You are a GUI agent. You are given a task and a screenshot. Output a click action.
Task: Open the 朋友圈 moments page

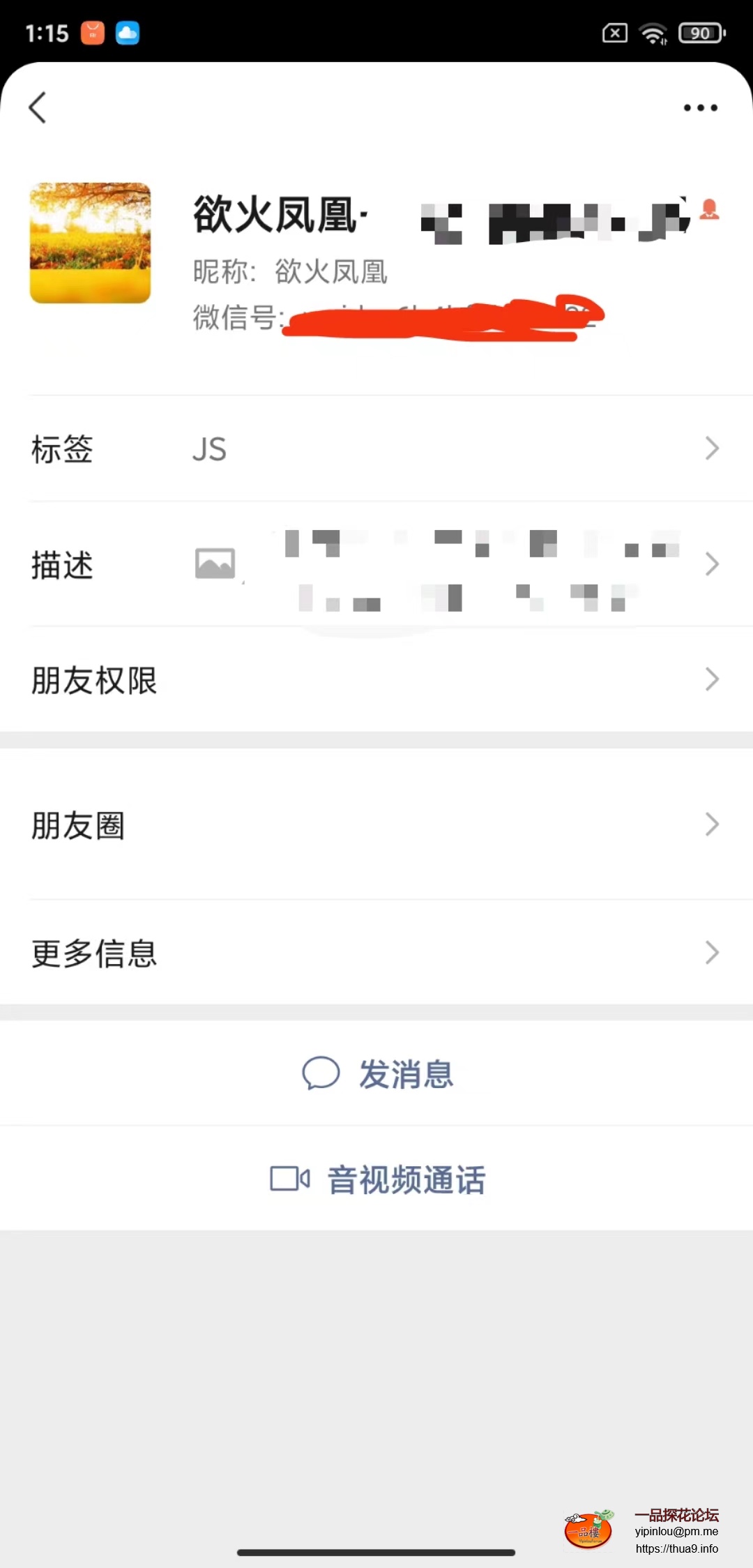pos(711,824)
